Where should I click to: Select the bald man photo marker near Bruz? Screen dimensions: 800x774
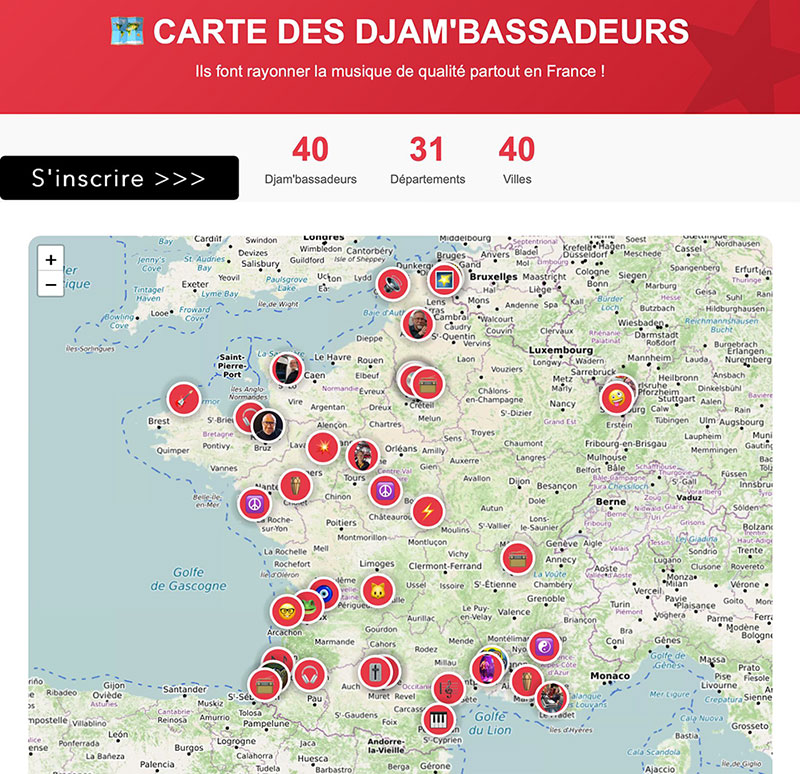coord(265,427)
